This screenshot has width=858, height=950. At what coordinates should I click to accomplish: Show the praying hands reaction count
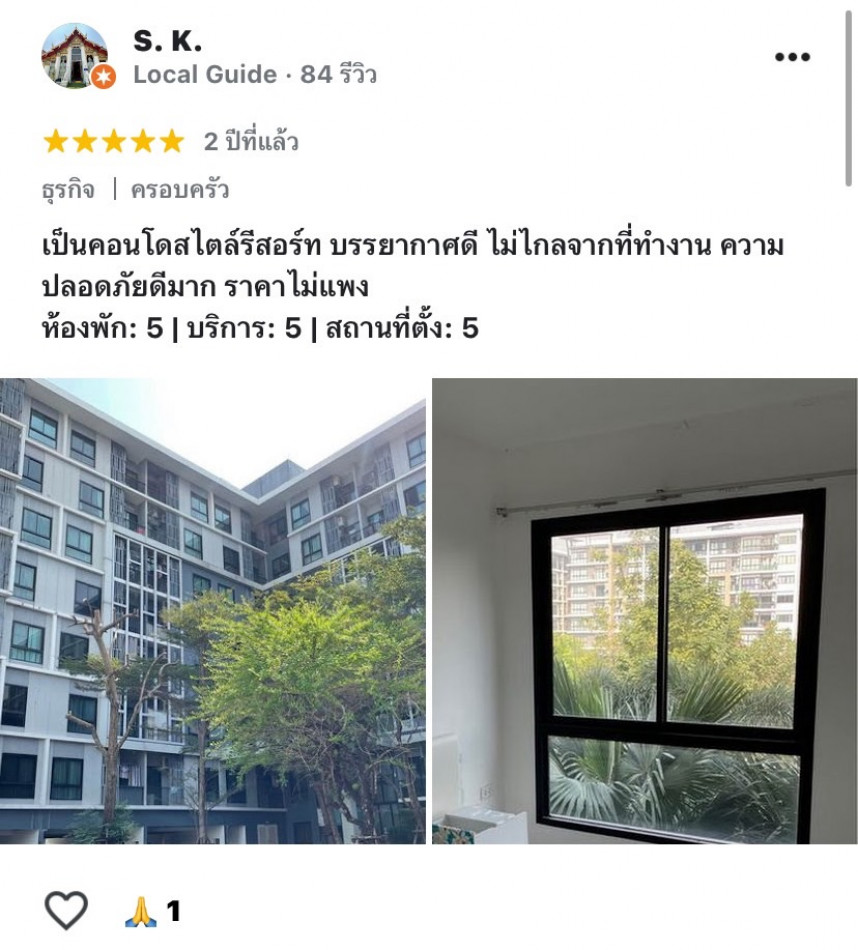[153, 911]
